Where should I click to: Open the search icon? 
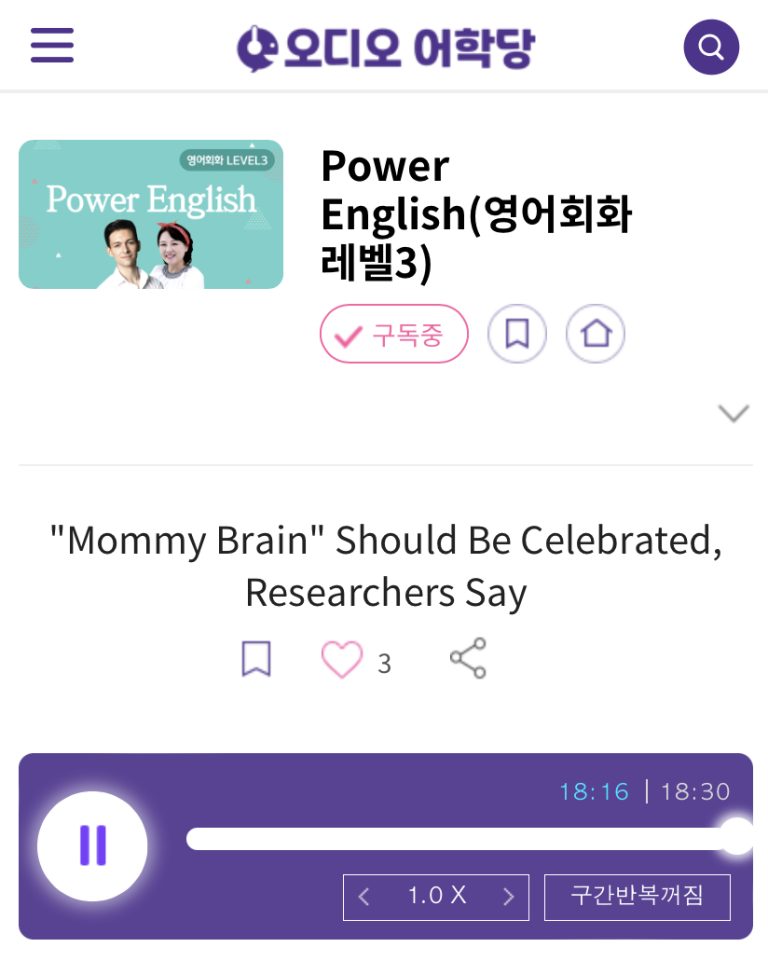[711, 47]
